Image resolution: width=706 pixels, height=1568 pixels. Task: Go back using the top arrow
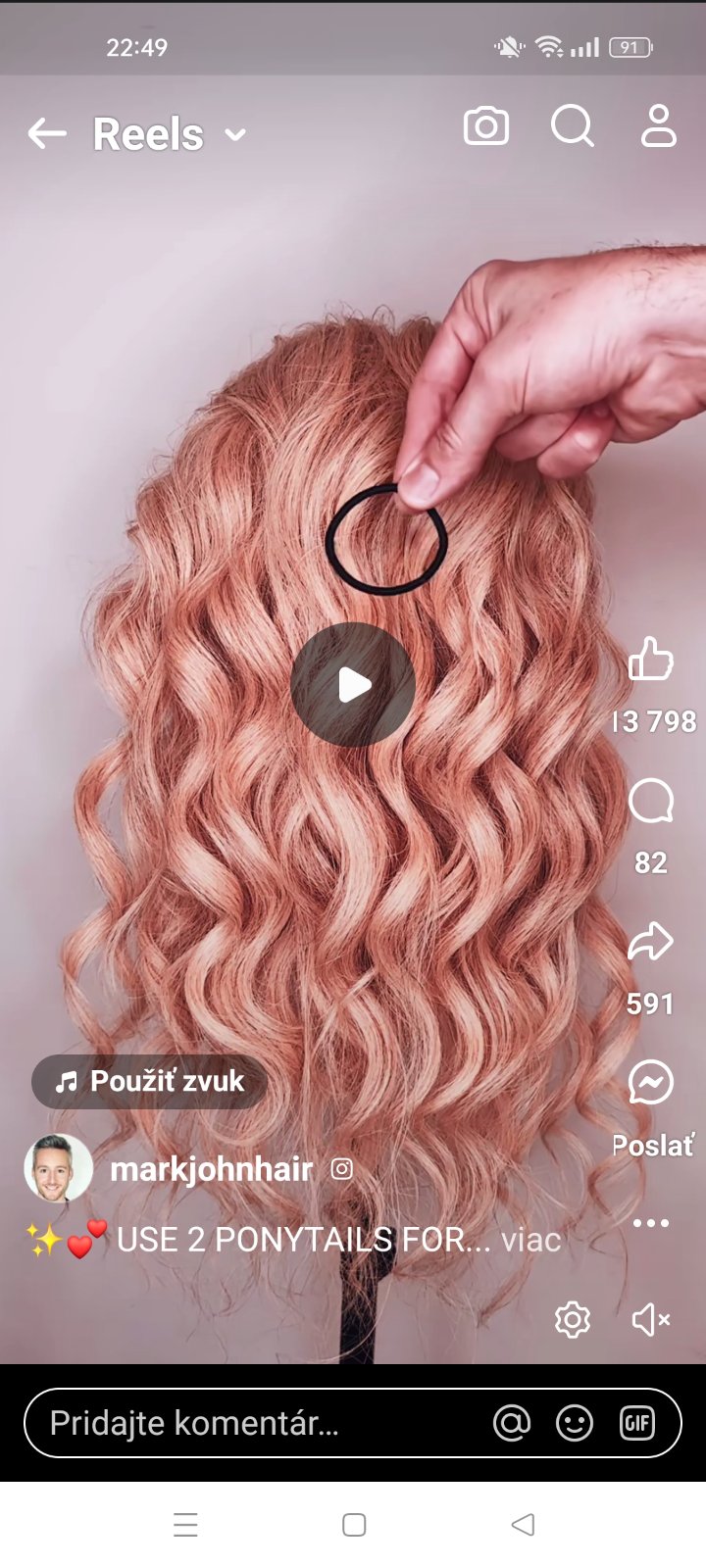pos(46,133)
